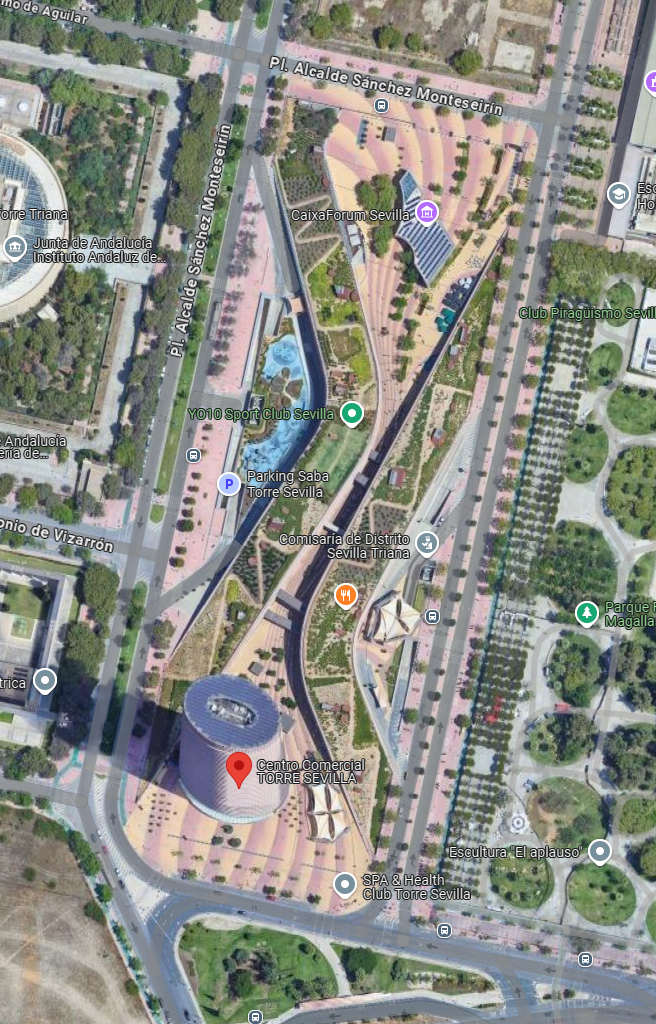The image size is (656, 1024).
Task: Open the Junta de Andalucía Instituto Andaluz marker
Action: (x=15, y=248)
